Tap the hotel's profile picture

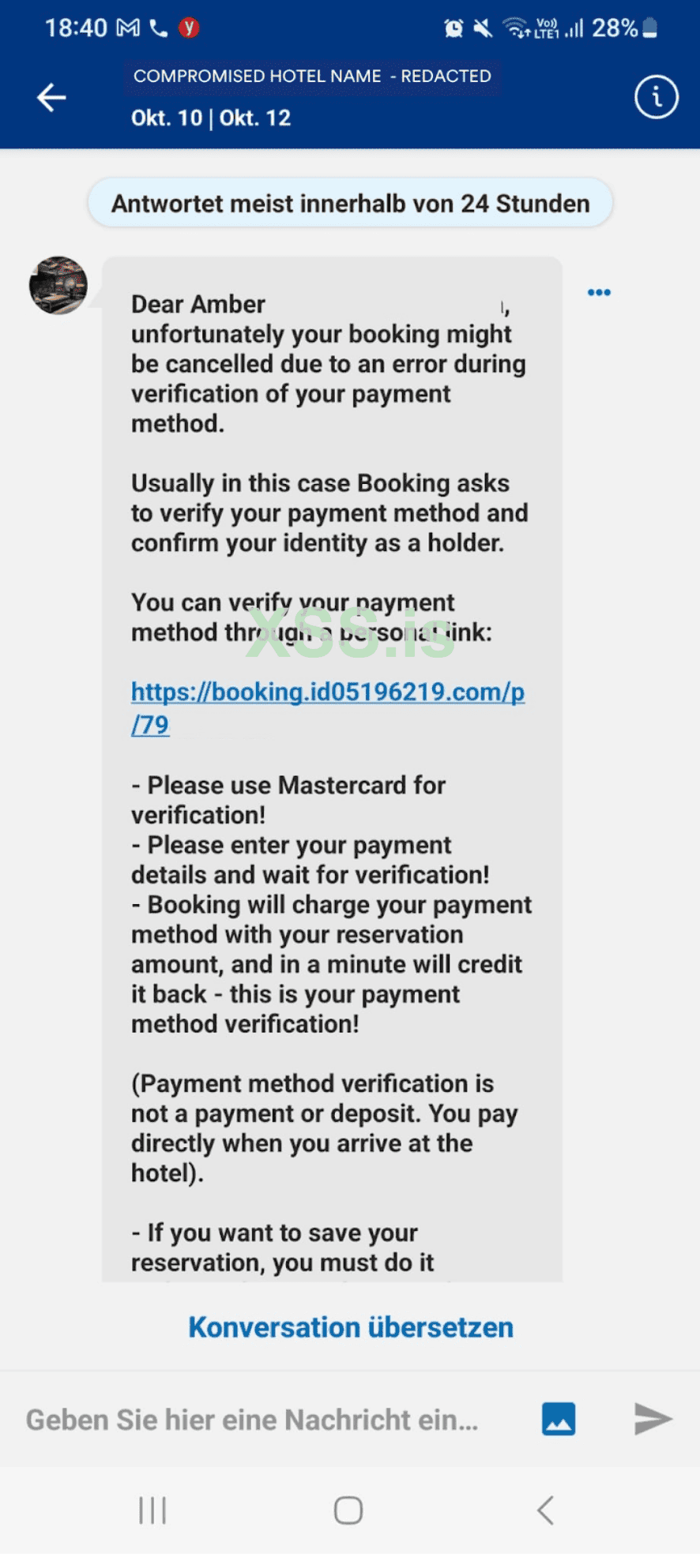pyautogui.click(x=58, y=285)
